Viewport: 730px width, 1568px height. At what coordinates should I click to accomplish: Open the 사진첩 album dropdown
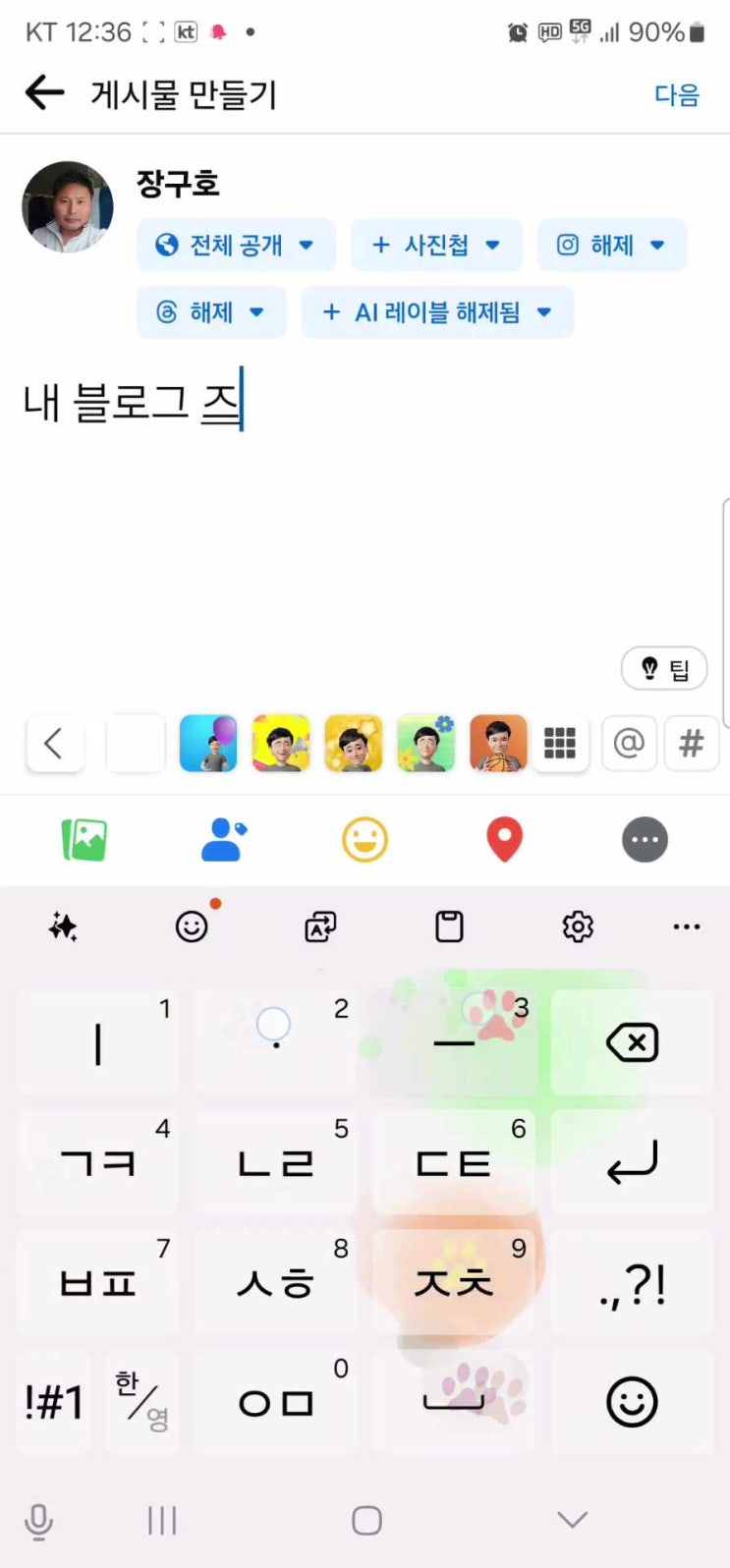436,245
